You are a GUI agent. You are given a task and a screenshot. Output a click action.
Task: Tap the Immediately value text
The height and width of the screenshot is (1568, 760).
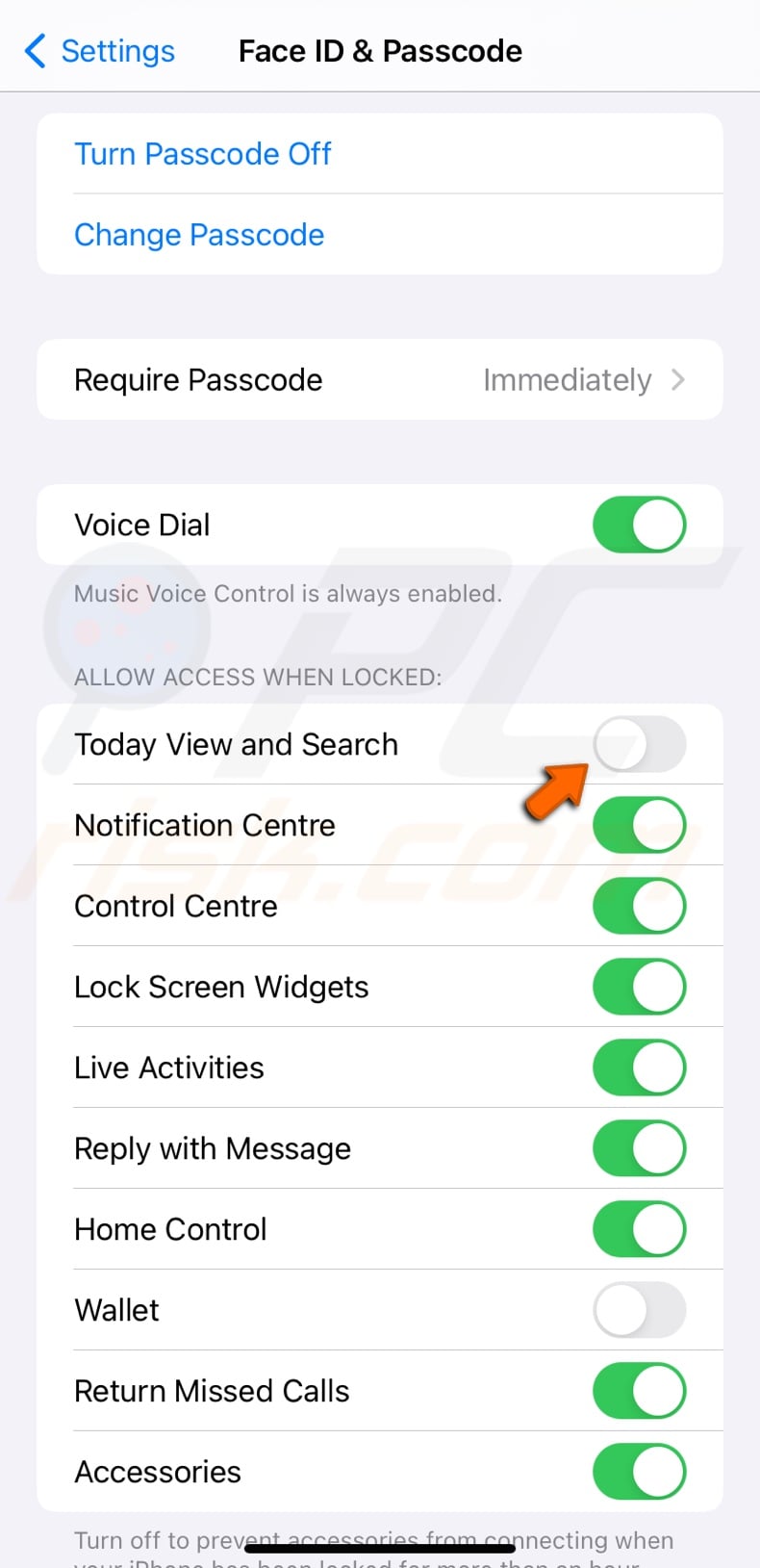click(568, 379)
